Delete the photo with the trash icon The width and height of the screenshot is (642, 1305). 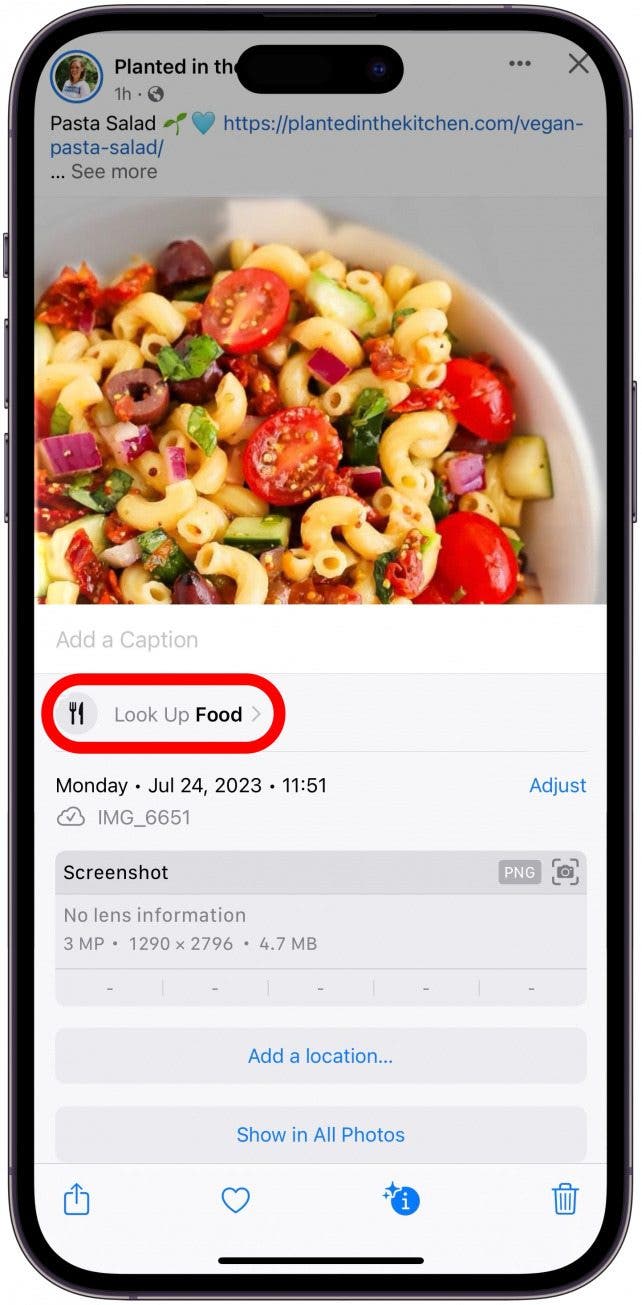point(564,1198)
